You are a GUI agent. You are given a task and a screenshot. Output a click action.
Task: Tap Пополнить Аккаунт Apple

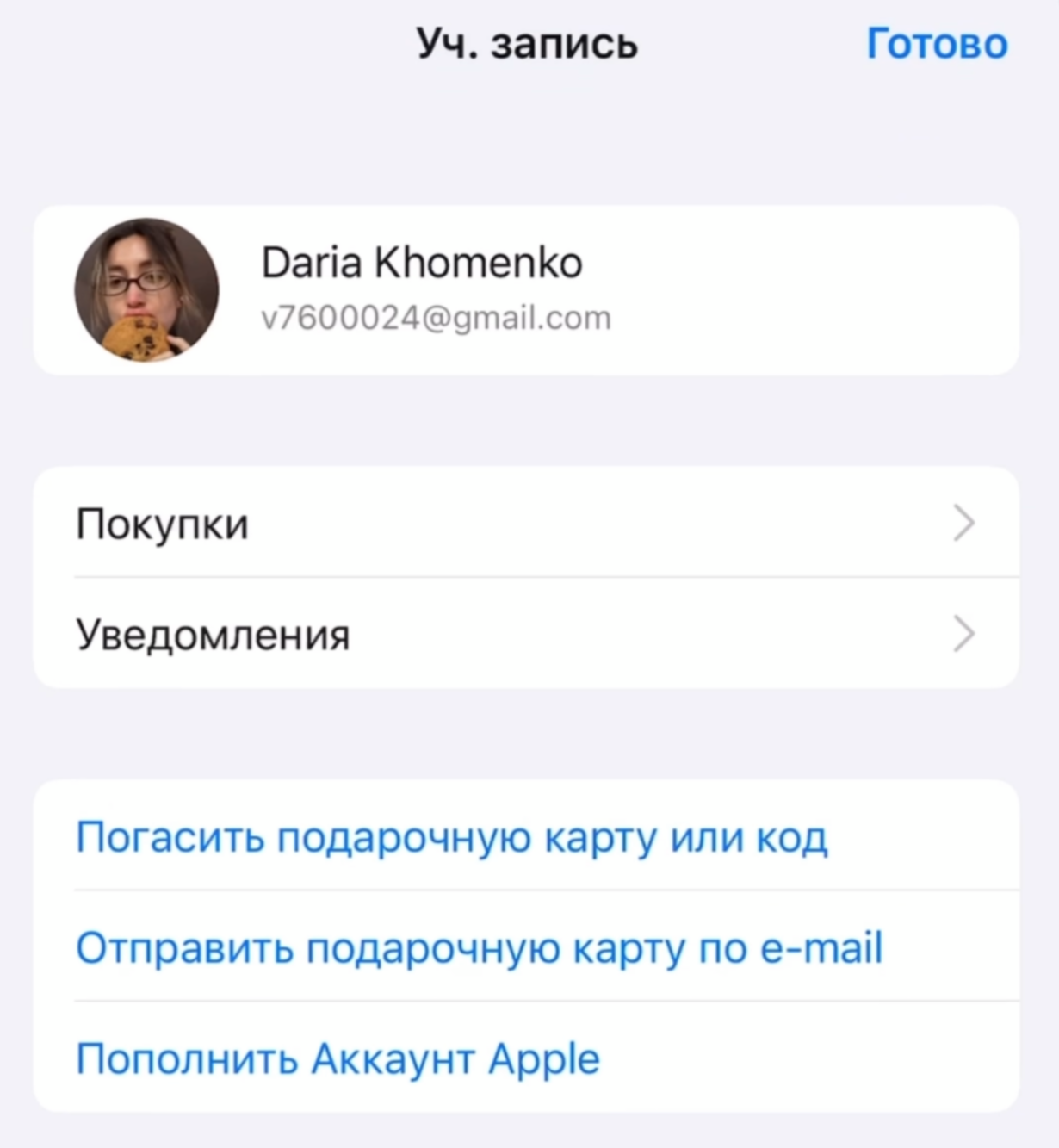[x=338, y=1058]
